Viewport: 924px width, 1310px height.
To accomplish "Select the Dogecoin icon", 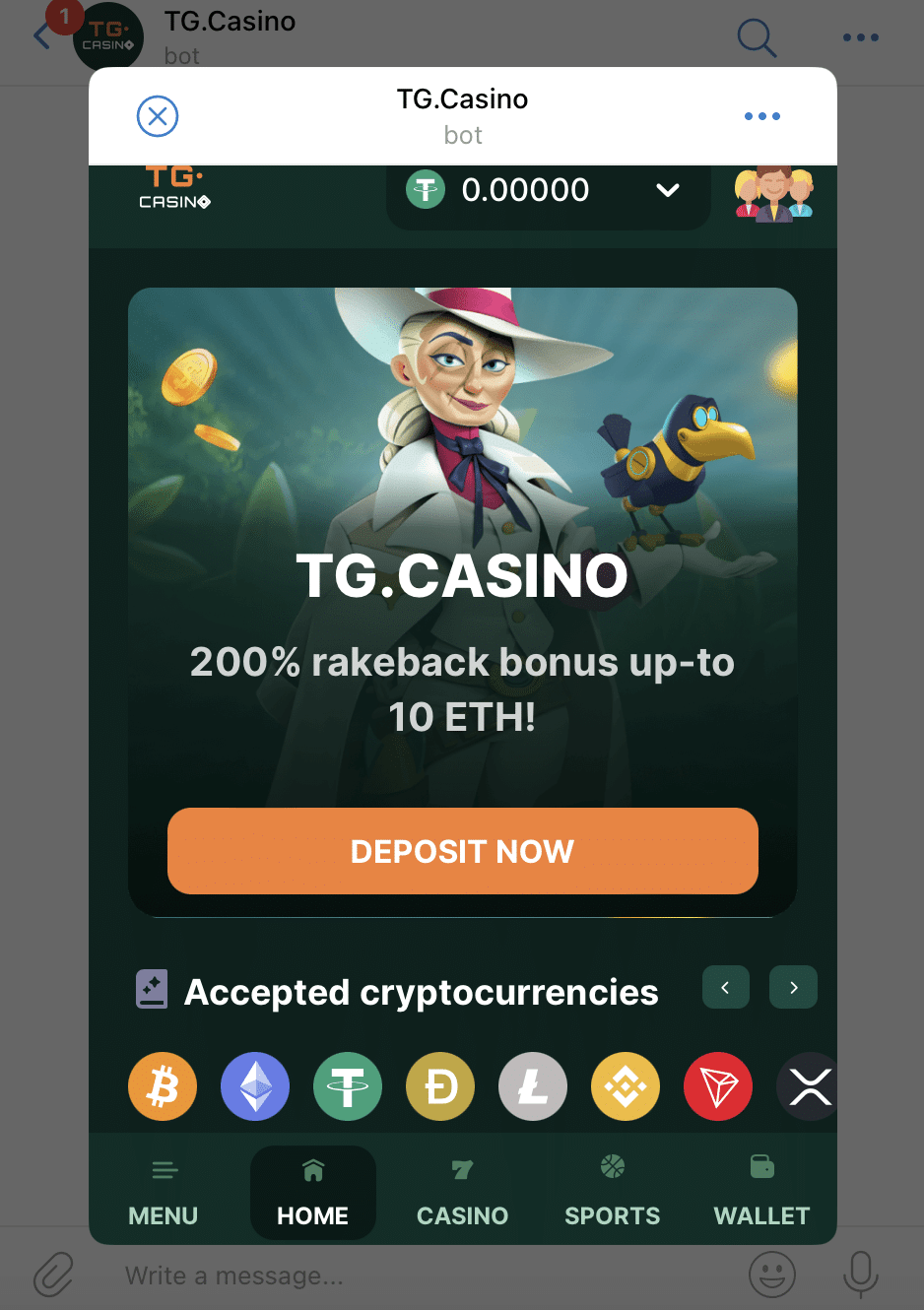I will point(440,1087).
